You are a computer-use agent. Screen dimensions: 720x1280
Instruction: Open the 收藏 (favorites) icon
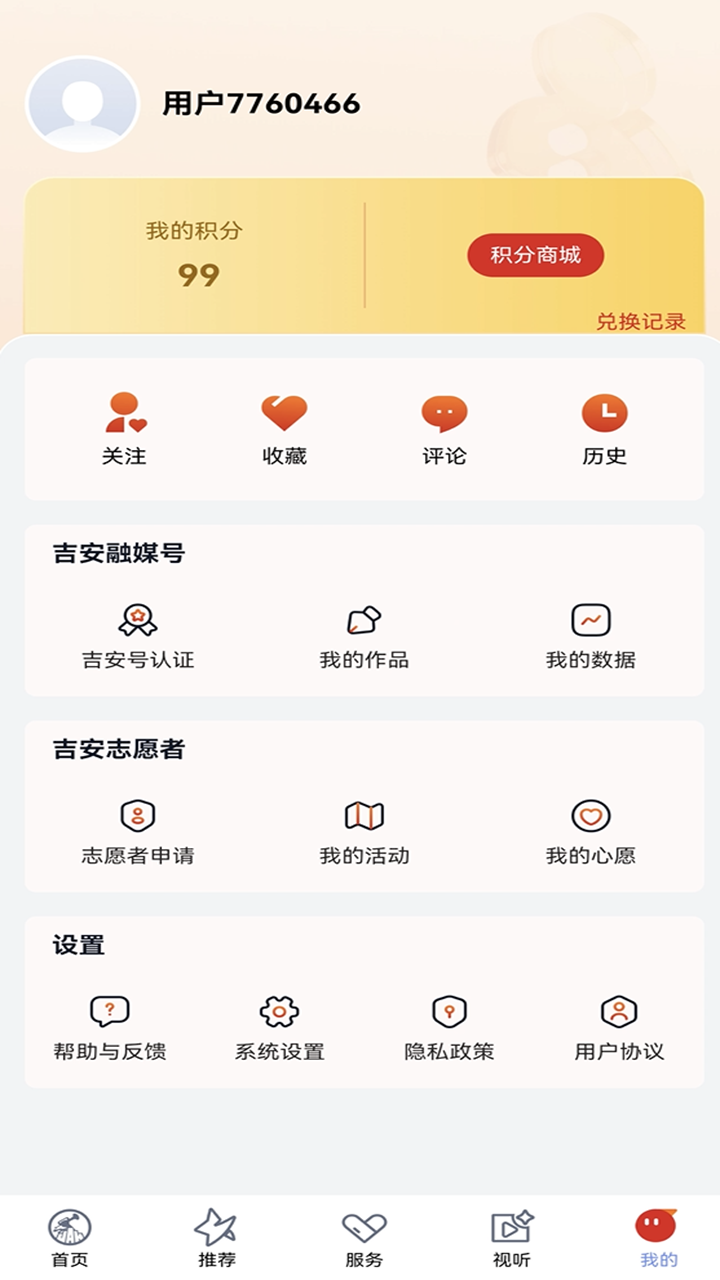282,411
